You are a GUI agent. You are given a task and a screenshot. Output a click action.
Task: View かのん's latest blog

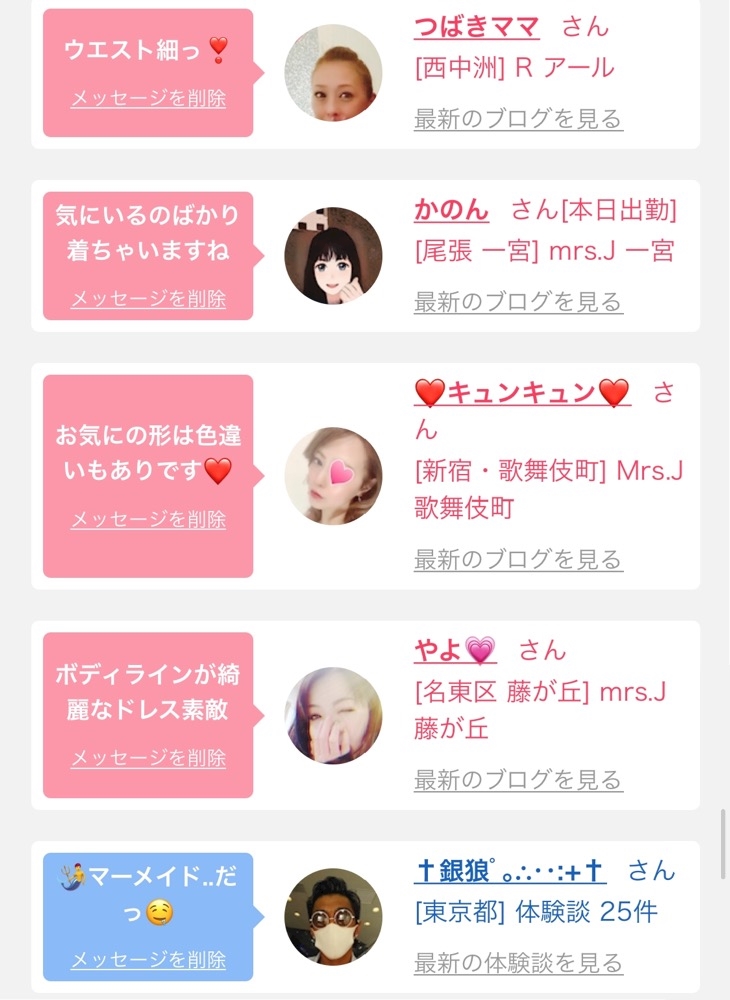518,302
